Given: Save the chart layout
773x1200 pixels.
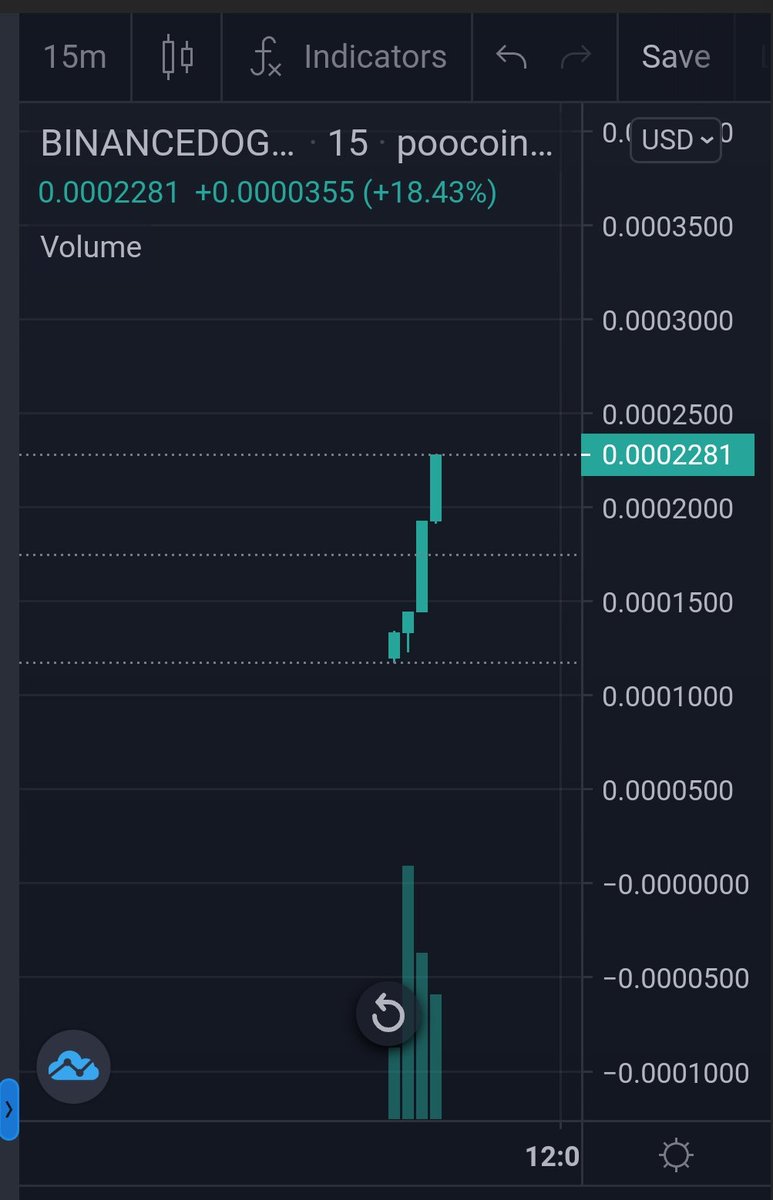Looking at the screenshot, I should [676, 57].
